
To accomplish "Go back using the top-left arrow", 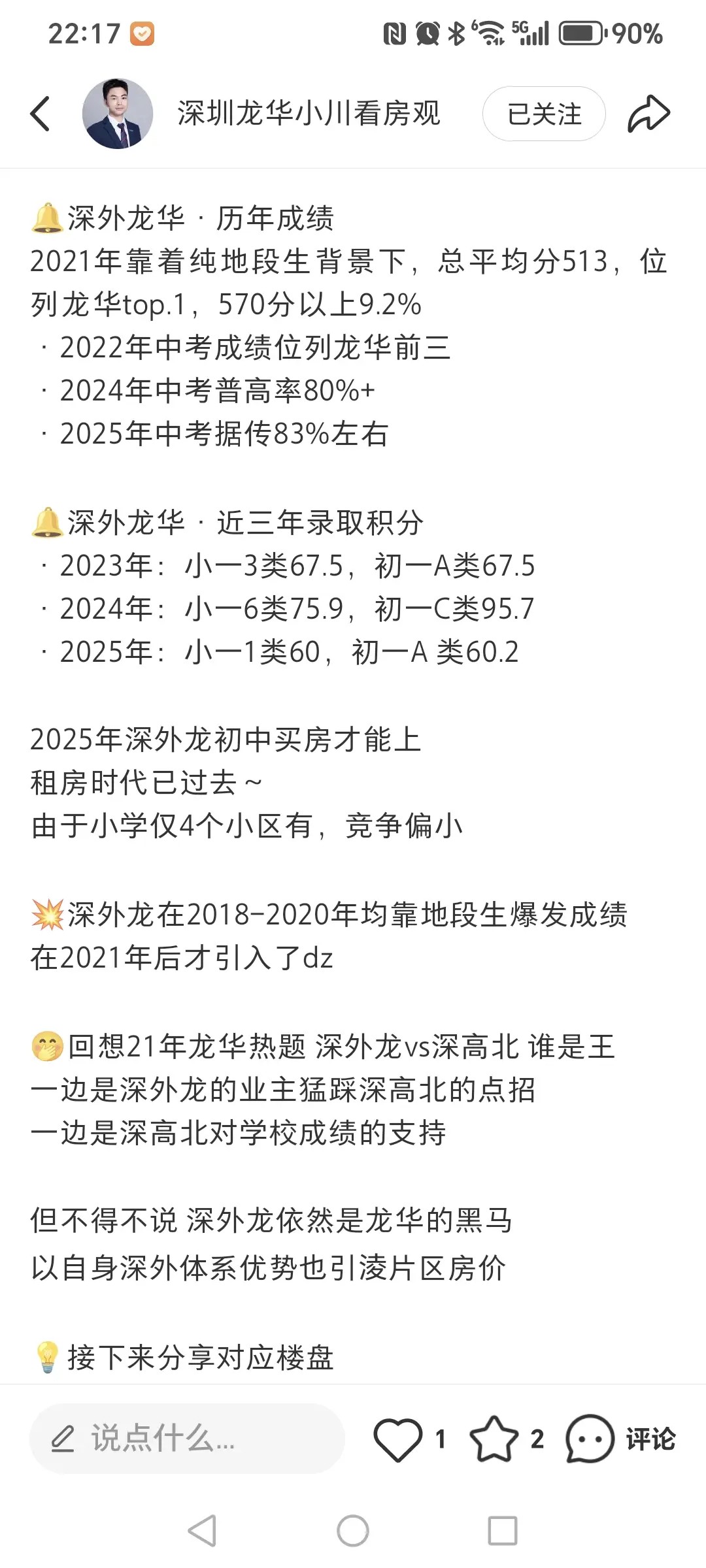I will (x=41, y=114).
